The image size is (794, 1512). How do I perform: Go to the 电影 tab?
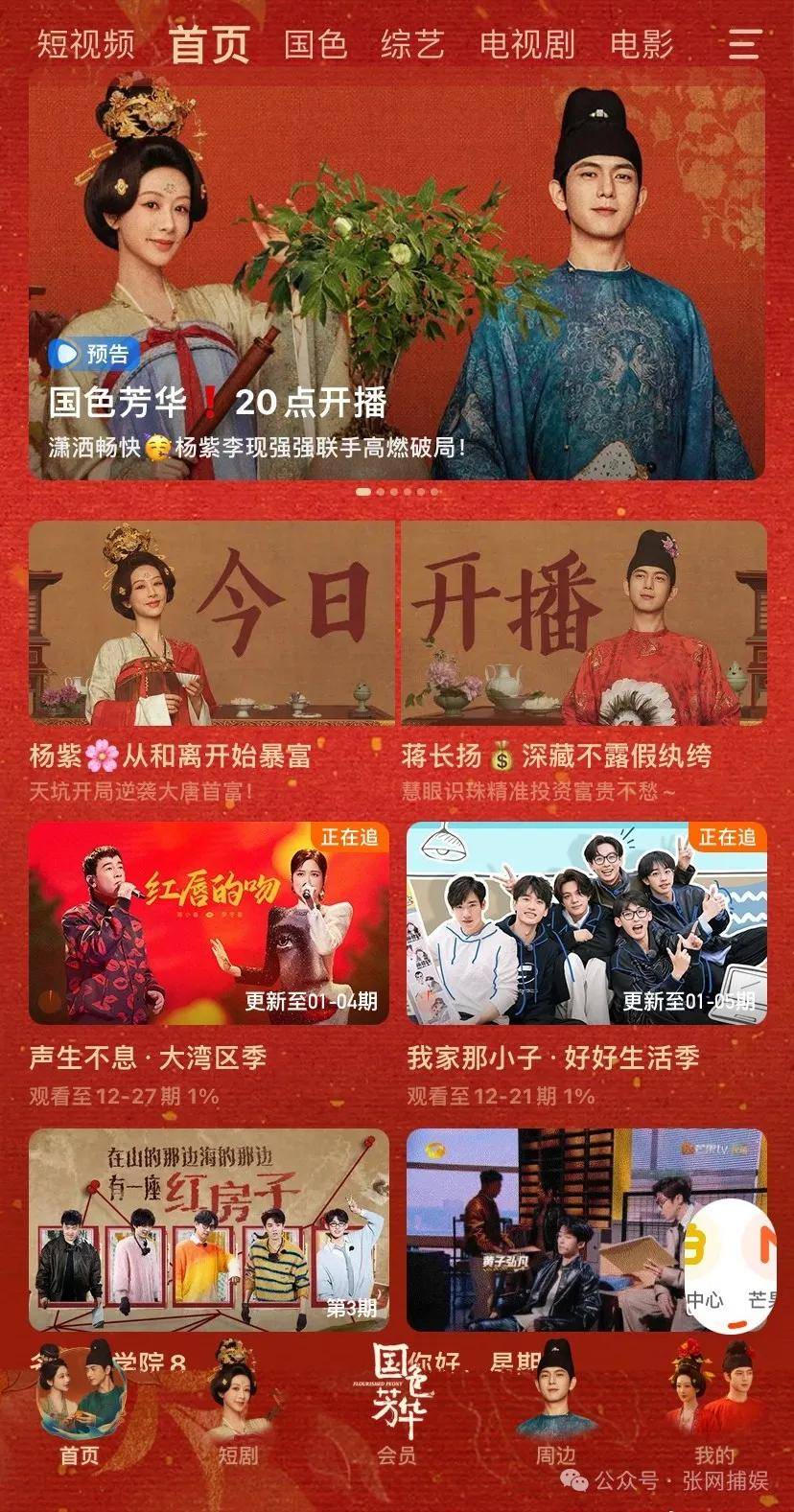642,44
